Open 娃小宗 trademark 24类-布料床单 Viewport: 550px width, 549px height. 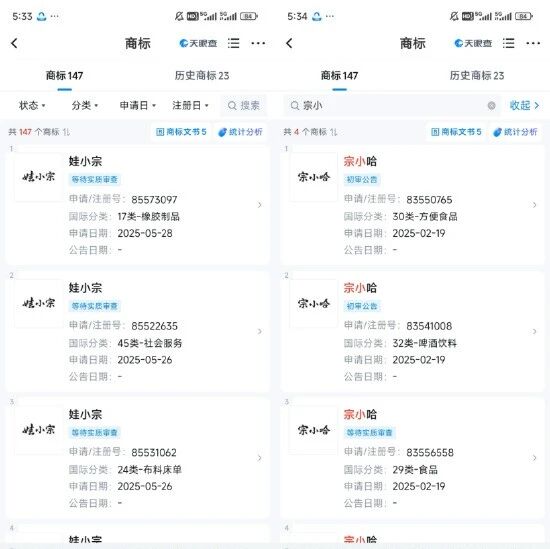pyautogui.click(x=138, y=458)
